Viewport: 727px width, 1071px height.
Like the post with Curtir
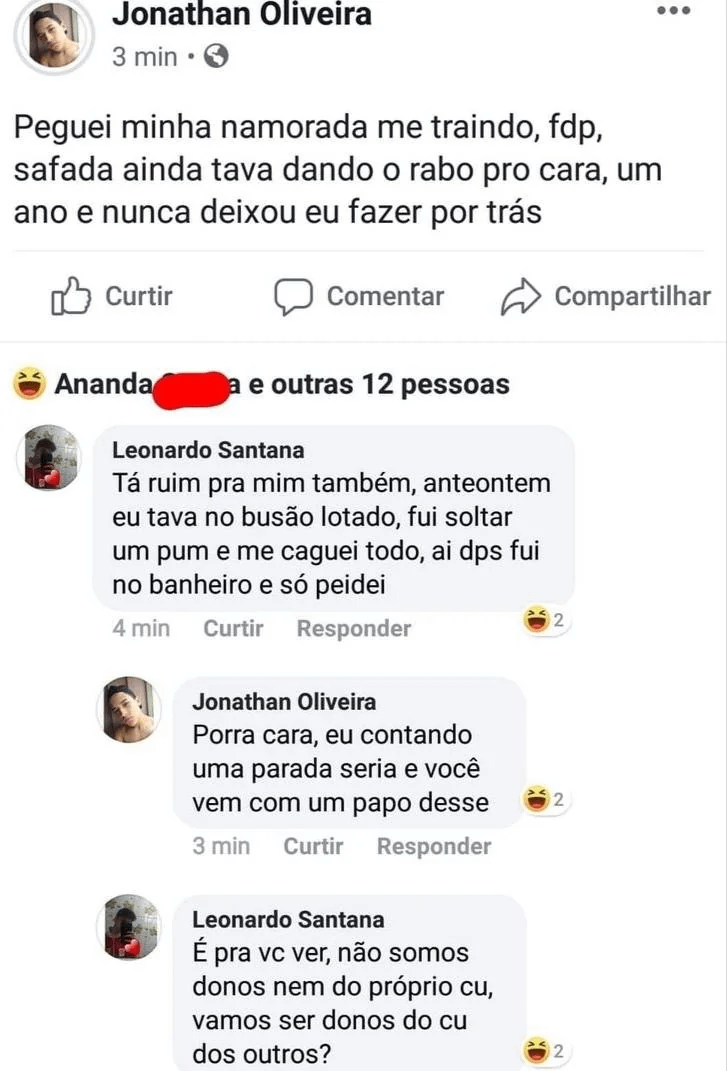click(x=112, y=296)
